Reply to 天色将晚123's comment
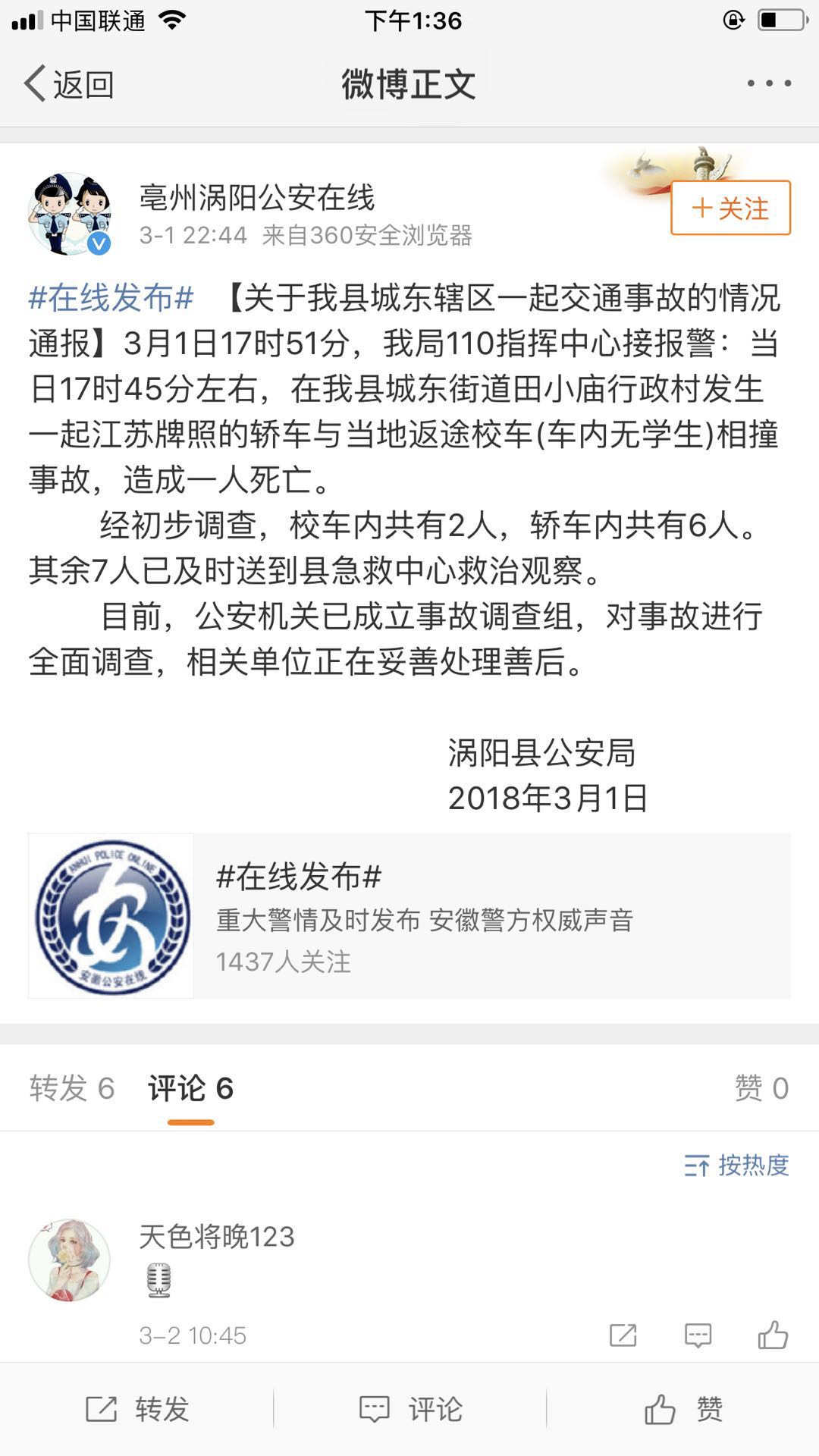The height and width of the screenshot is (1456, 819). (698, 1335)
